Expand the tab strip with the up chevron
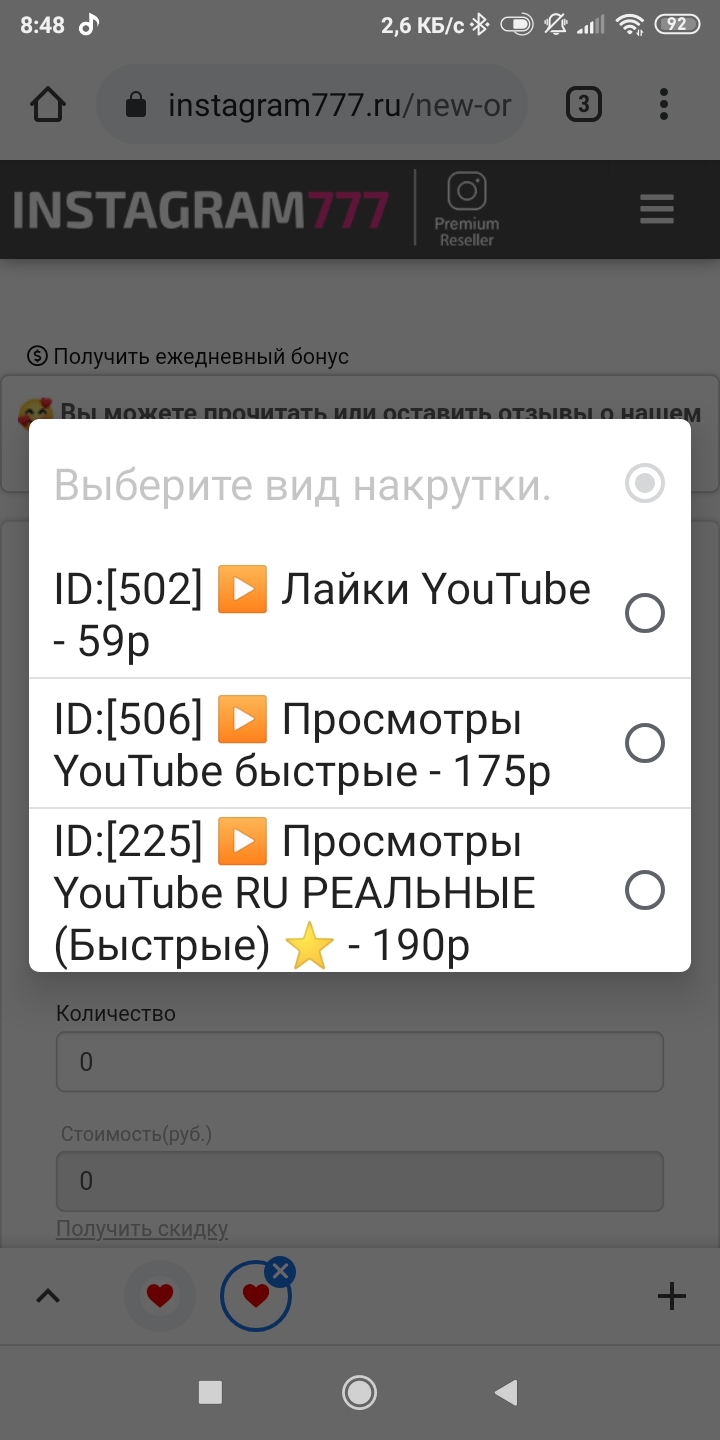Viewport: 720px width, 1440px height. (48, 1296)
